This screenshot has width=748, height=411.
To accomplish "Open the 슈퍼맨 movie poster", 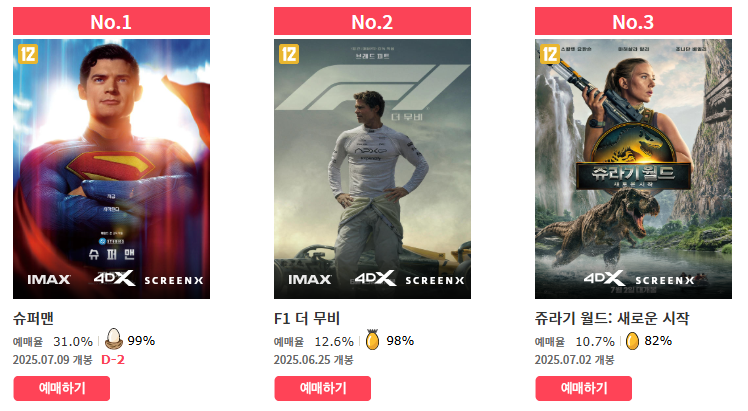I will click(x=111, y=169).
